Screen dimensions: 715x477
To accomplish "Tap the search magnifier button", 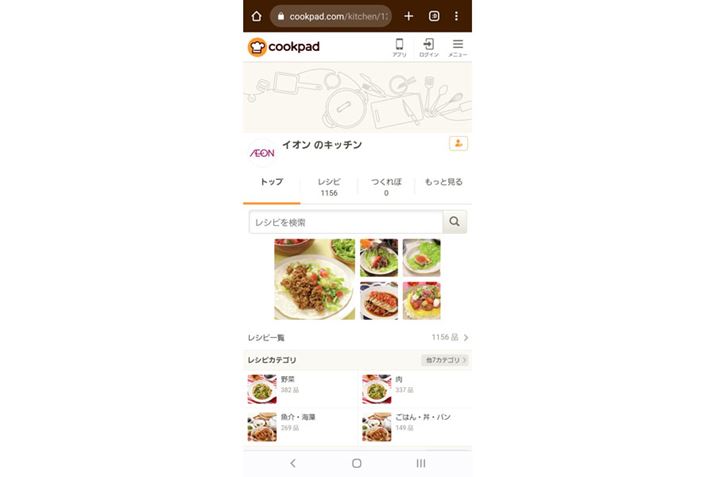I will coord(455,222).
